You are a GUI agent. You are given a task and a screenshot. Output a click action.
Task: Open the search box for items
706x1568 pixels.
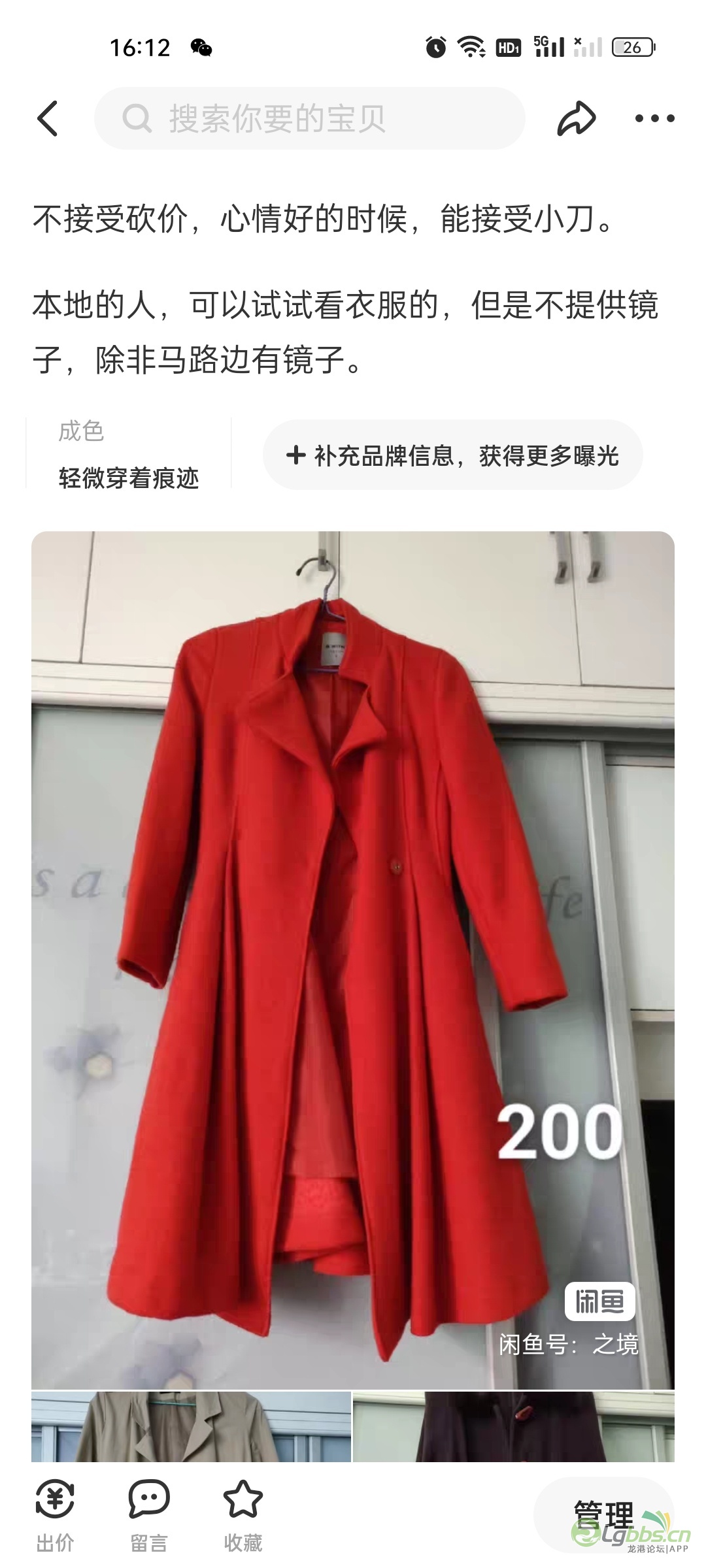310,118
